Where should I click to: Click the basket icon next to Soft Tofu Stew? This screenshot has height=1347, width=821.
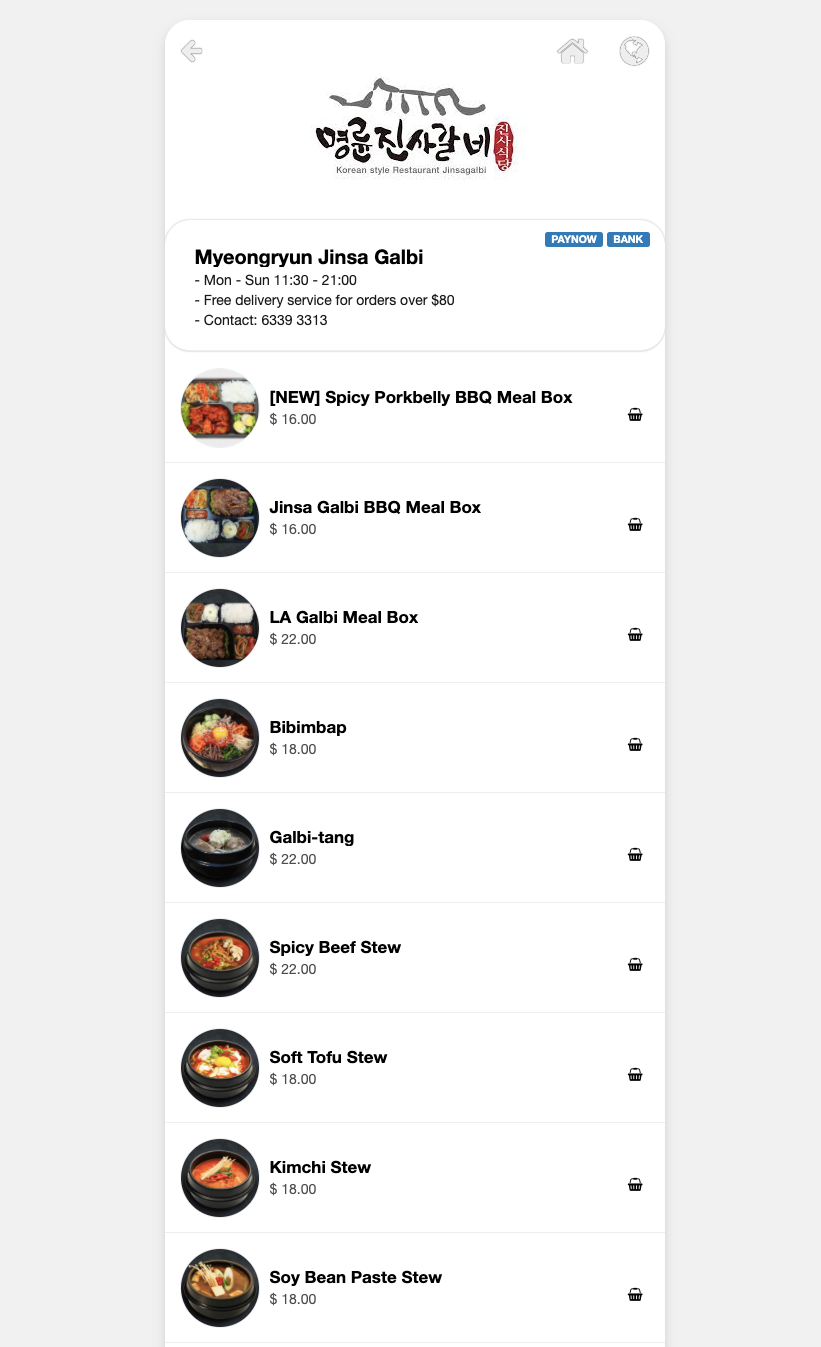635,1075
